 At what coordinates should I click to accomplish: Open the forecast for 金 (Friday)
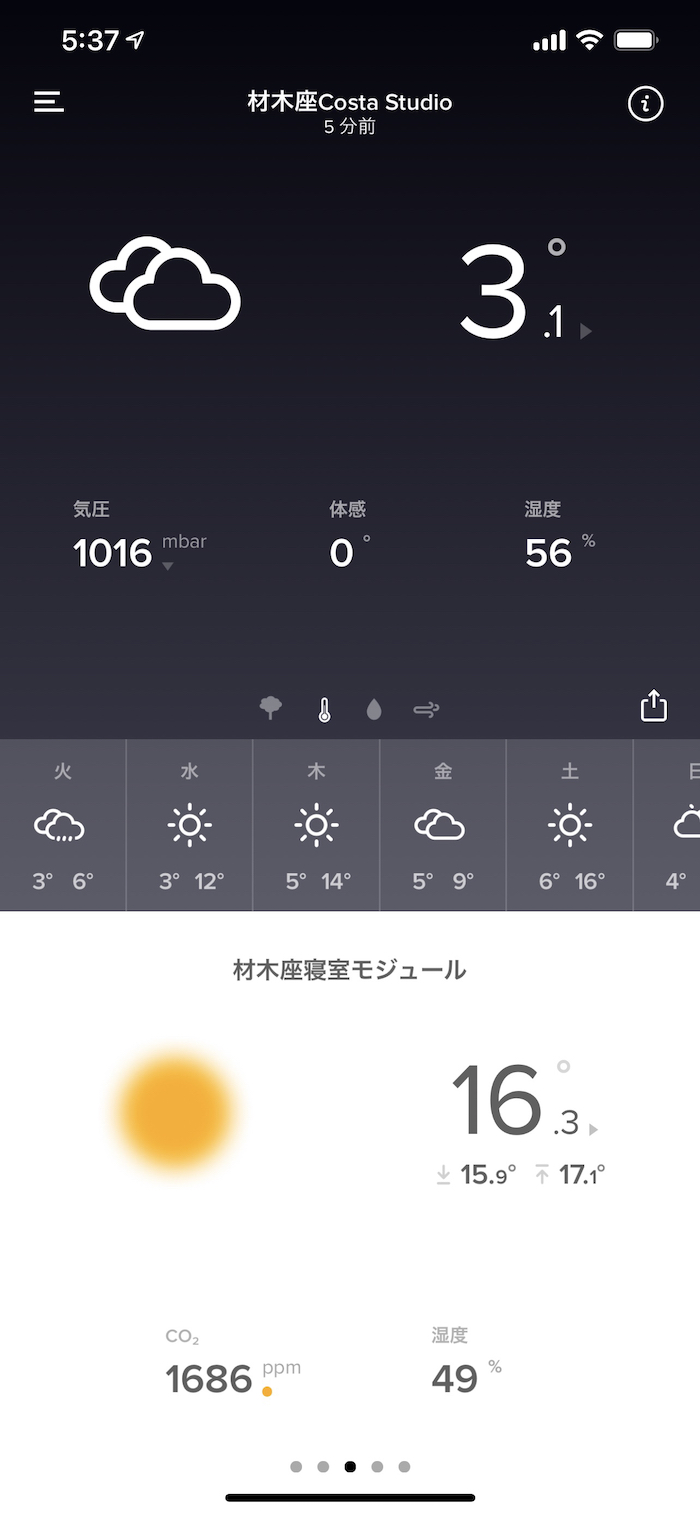click(443, 825)
